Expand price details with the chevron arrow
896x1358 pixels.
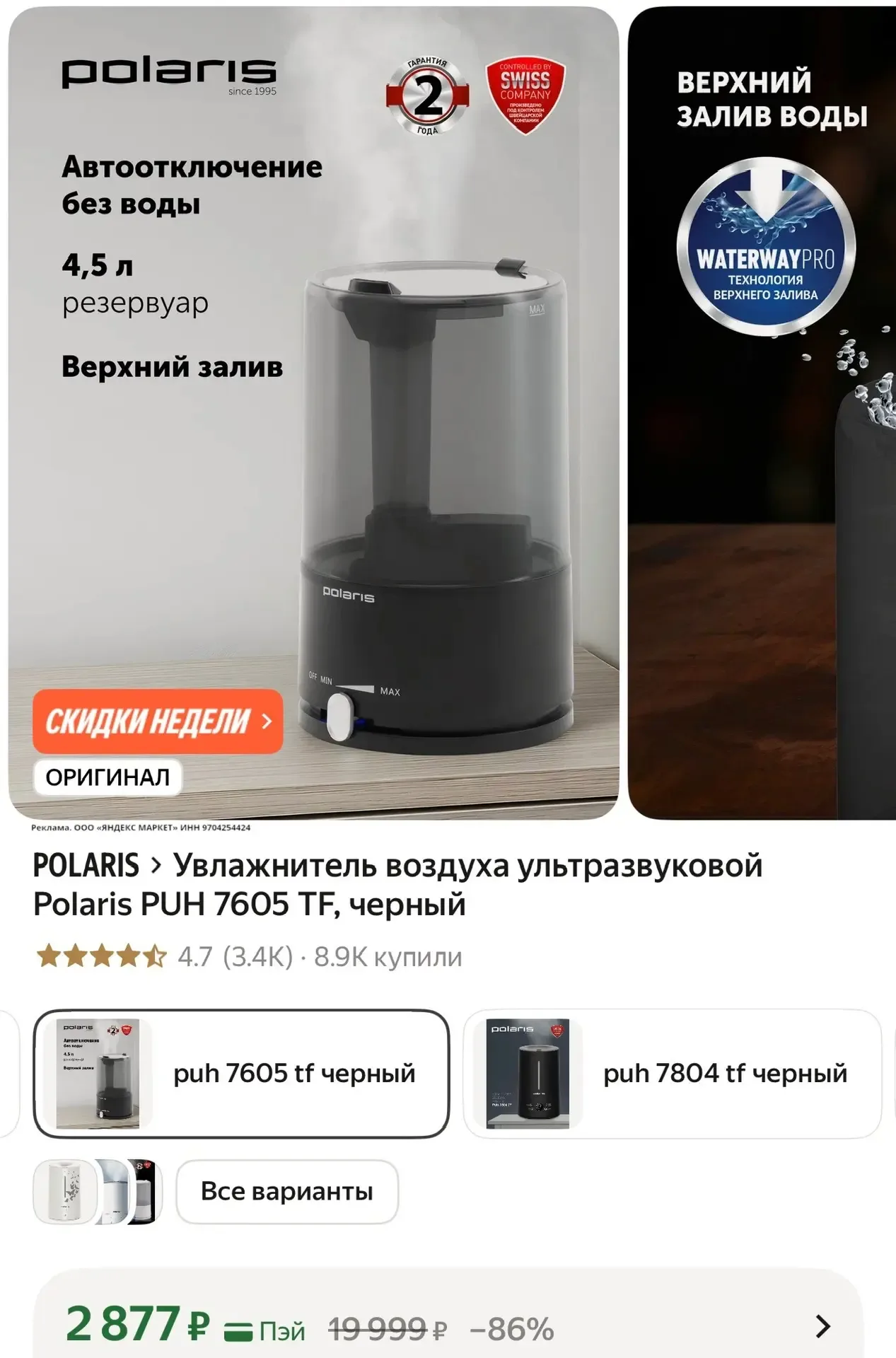coord(822,1326)
